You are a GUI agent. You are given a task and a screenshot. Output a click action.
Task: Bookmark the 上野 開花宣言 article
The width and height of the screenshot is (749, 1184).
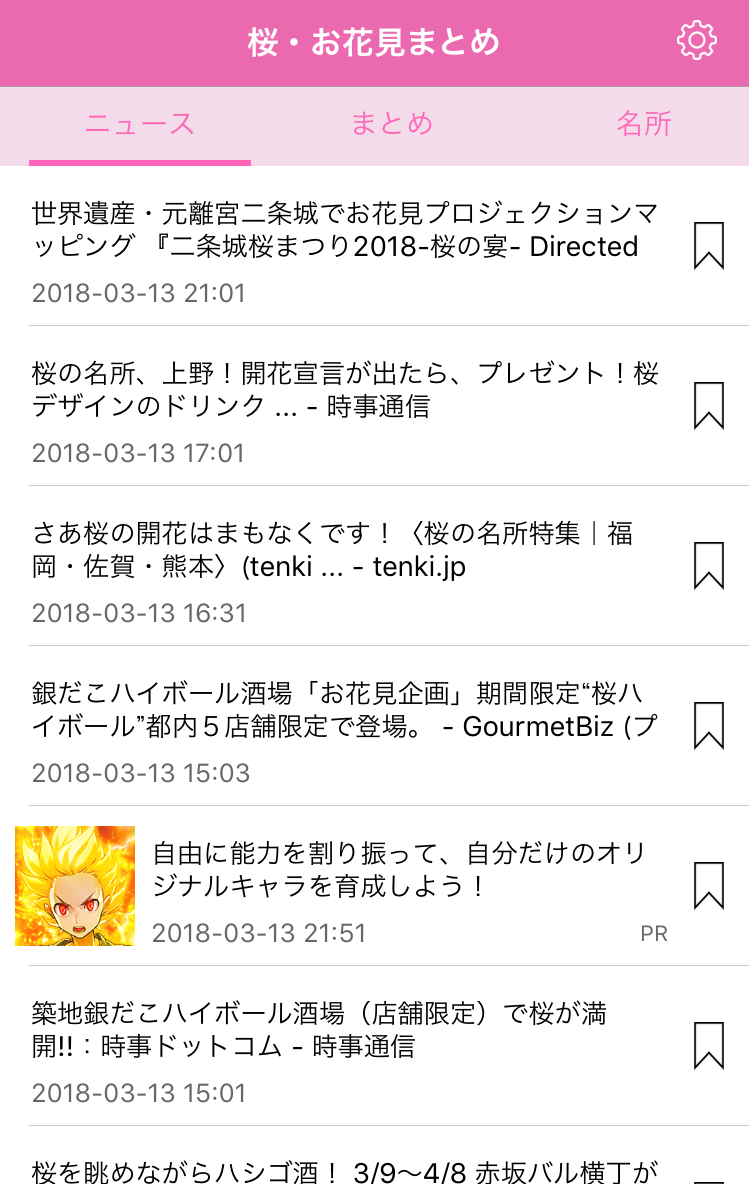coord(709,406)
